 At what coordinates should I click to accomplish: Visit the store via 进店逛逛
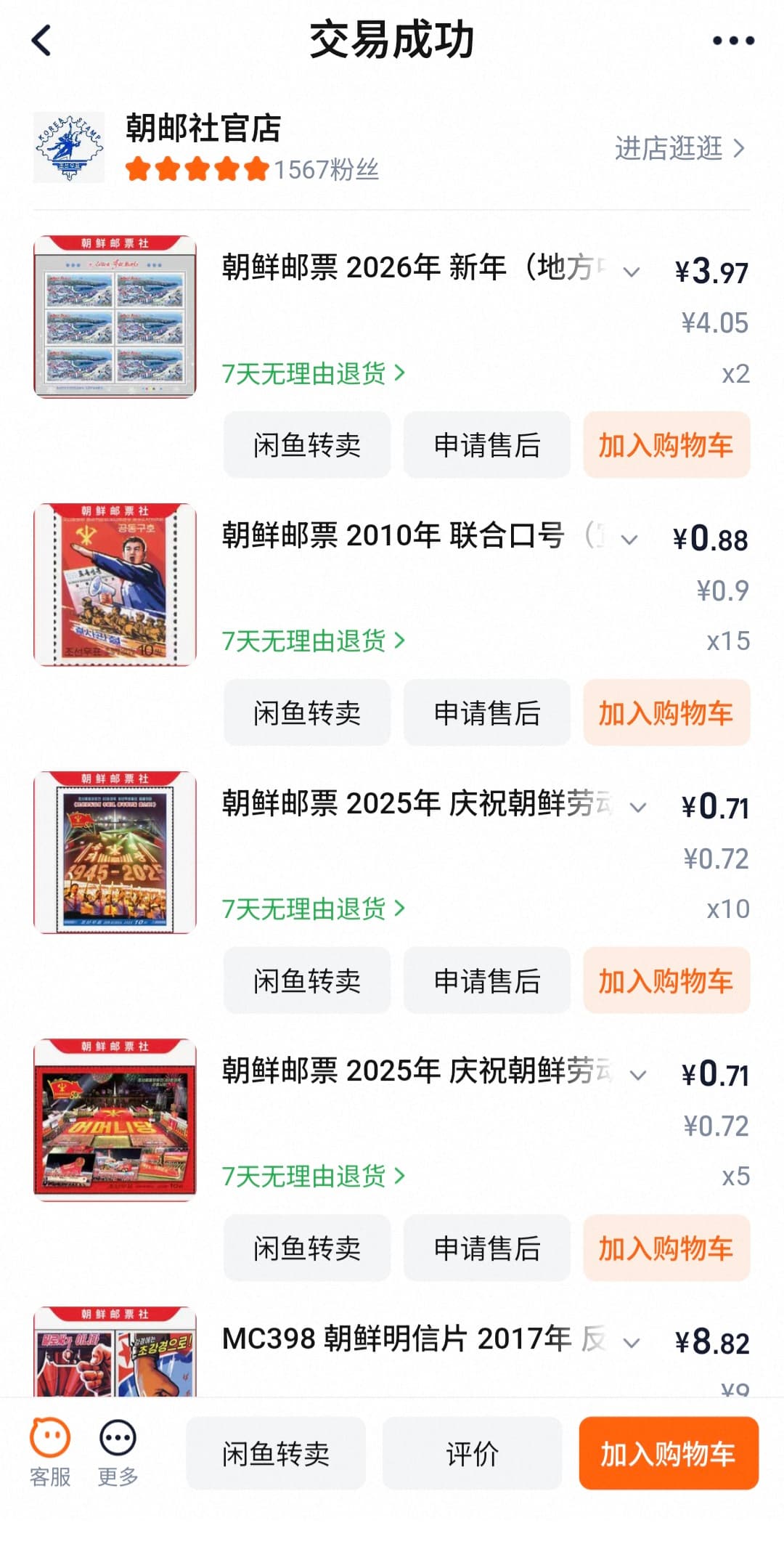coord(679,148)
